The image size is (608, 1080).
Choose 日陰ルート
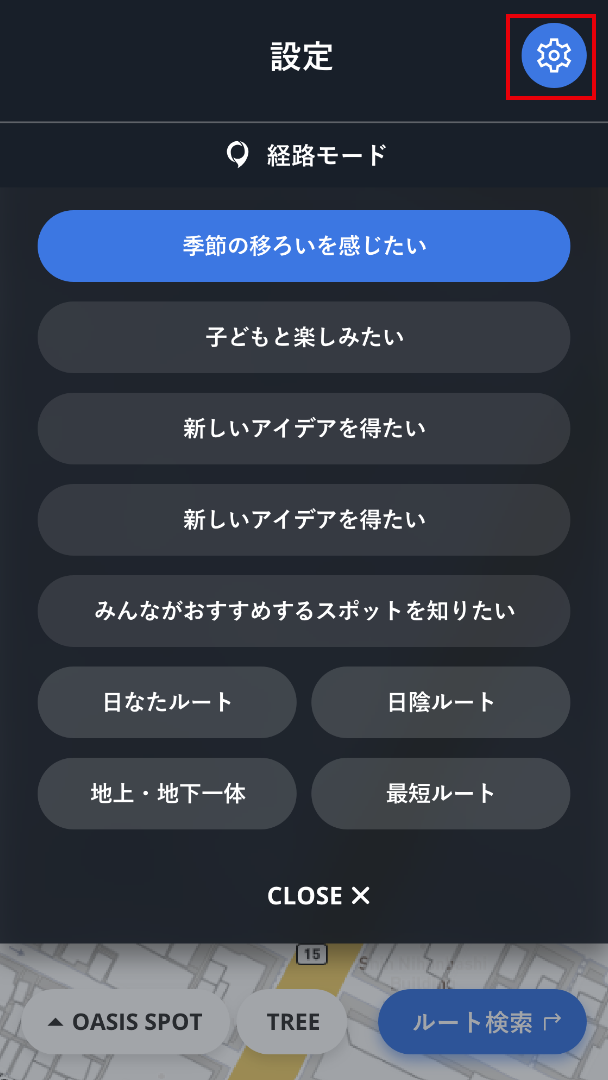441,702
